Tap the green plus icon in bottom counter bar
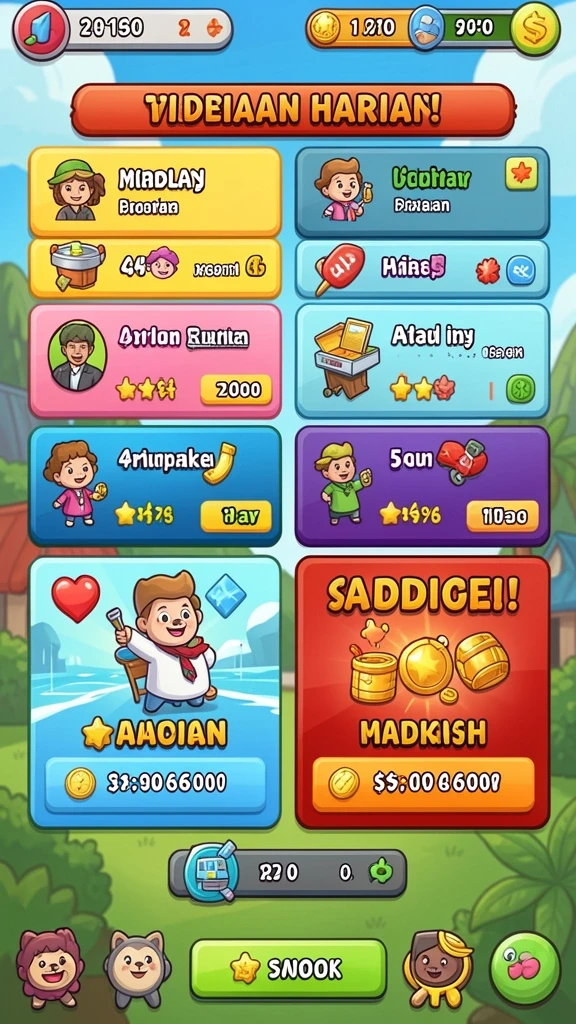The height and width of the screenshot is (1024, 576). pyautogui.click(x=380, y=871)
